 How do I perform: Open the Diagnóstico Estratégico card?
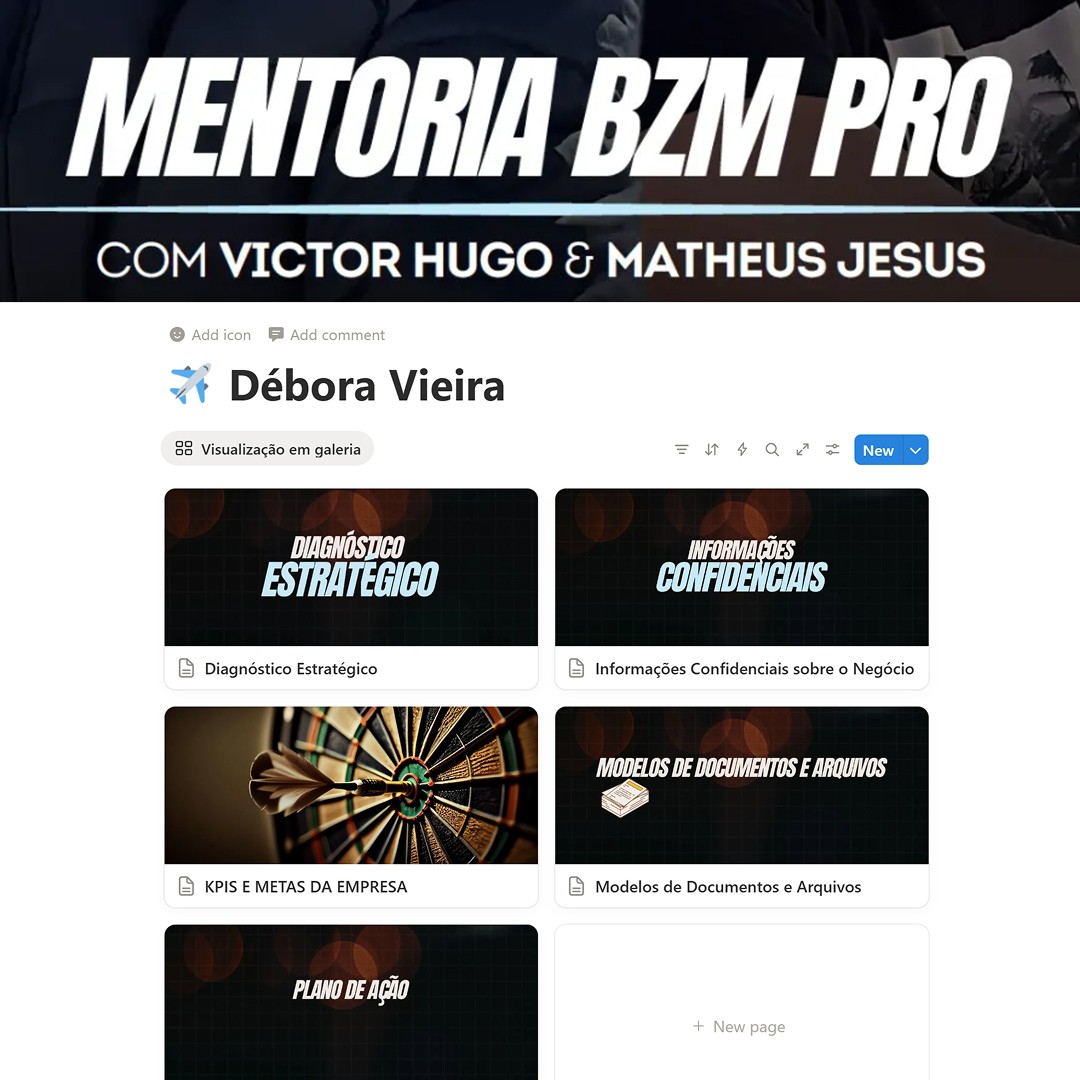[351, 588]
